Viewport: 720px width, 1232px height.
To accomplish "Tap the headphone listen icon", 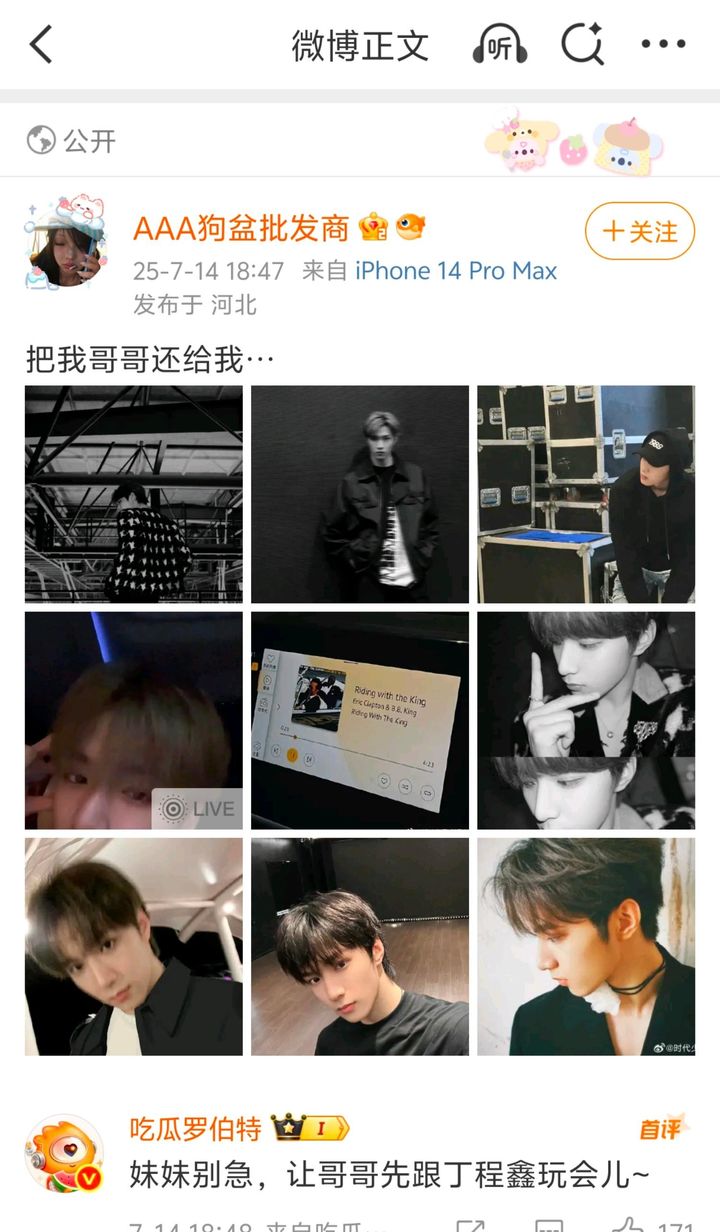I will click(x=500, y=45).
